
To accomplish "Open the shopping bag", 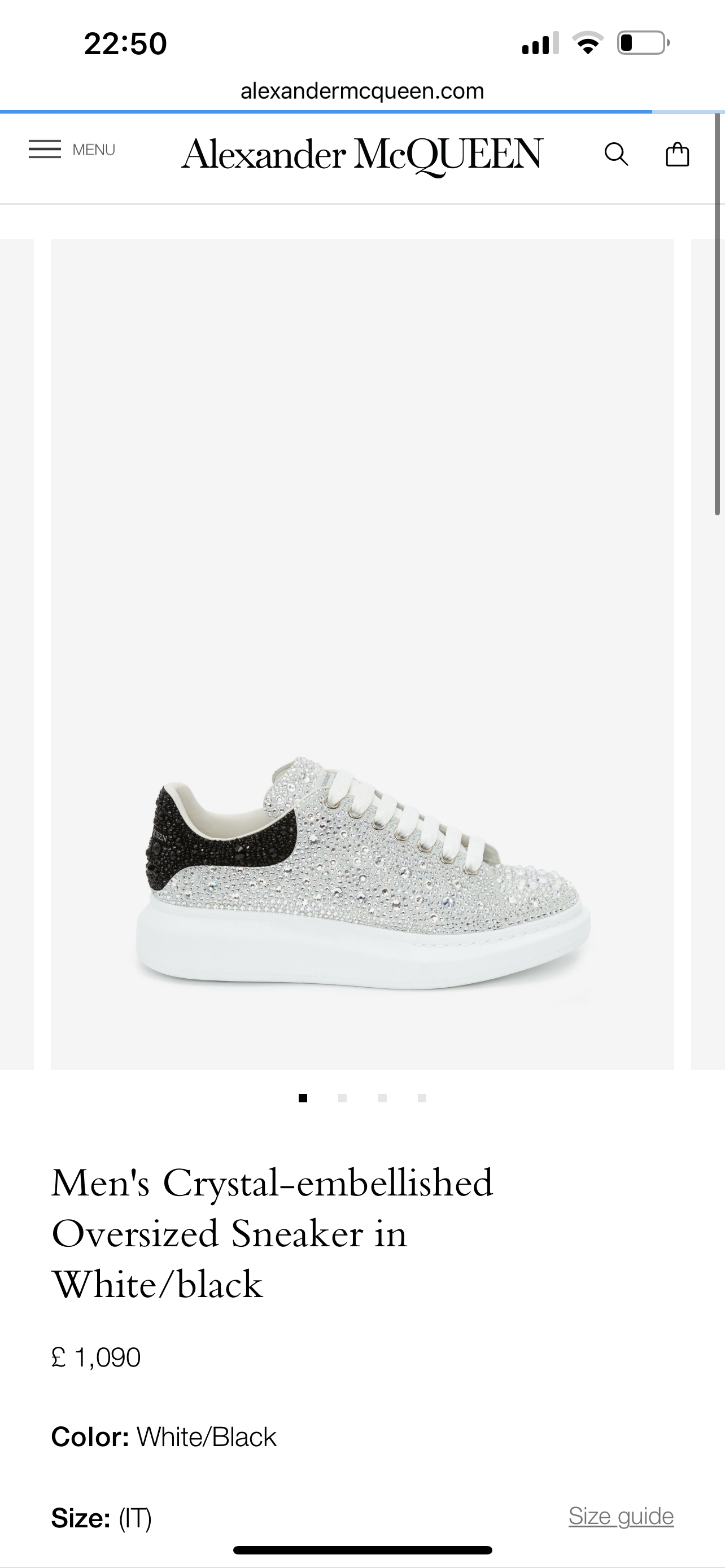I will click(677, 155).
